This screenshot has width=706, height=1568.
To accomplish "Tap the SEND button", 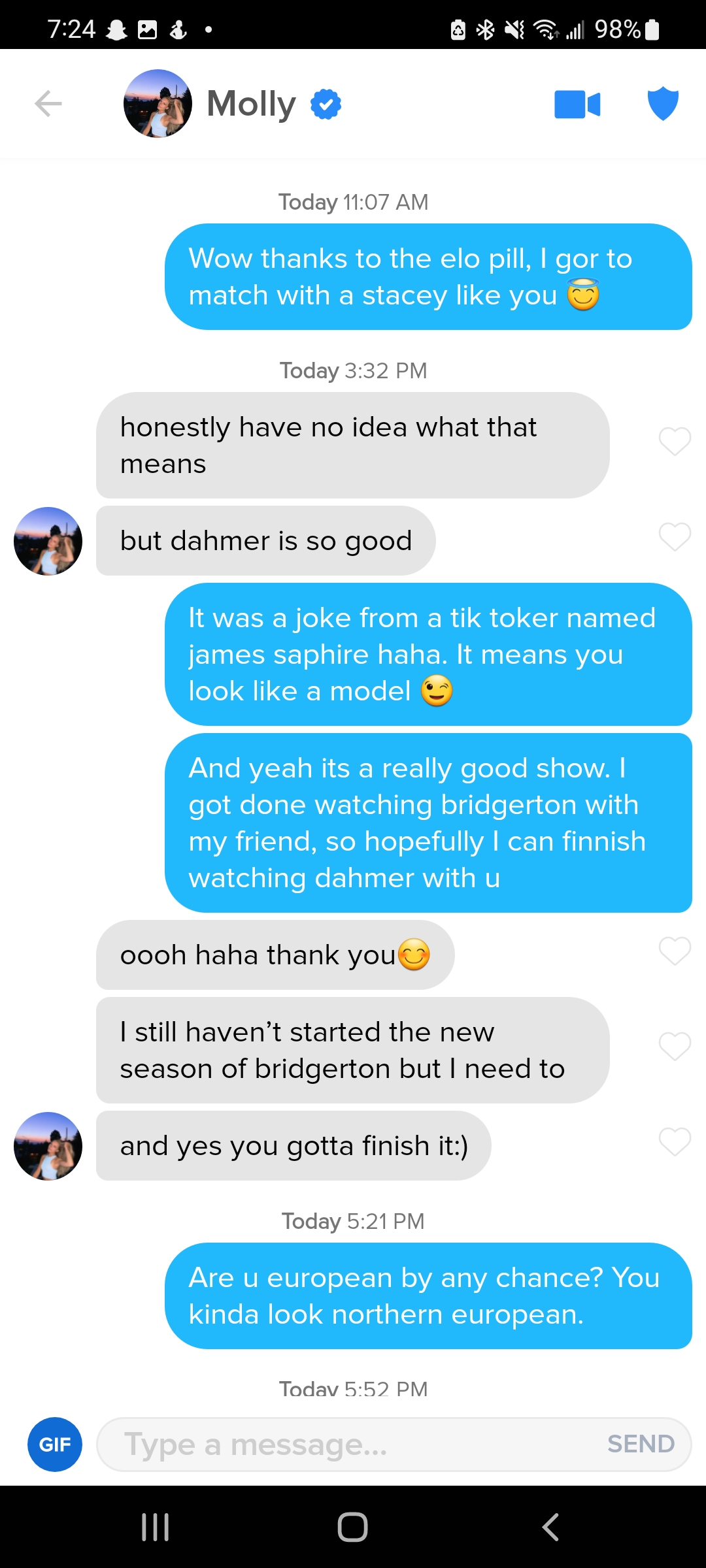I will coord(641,1444).
